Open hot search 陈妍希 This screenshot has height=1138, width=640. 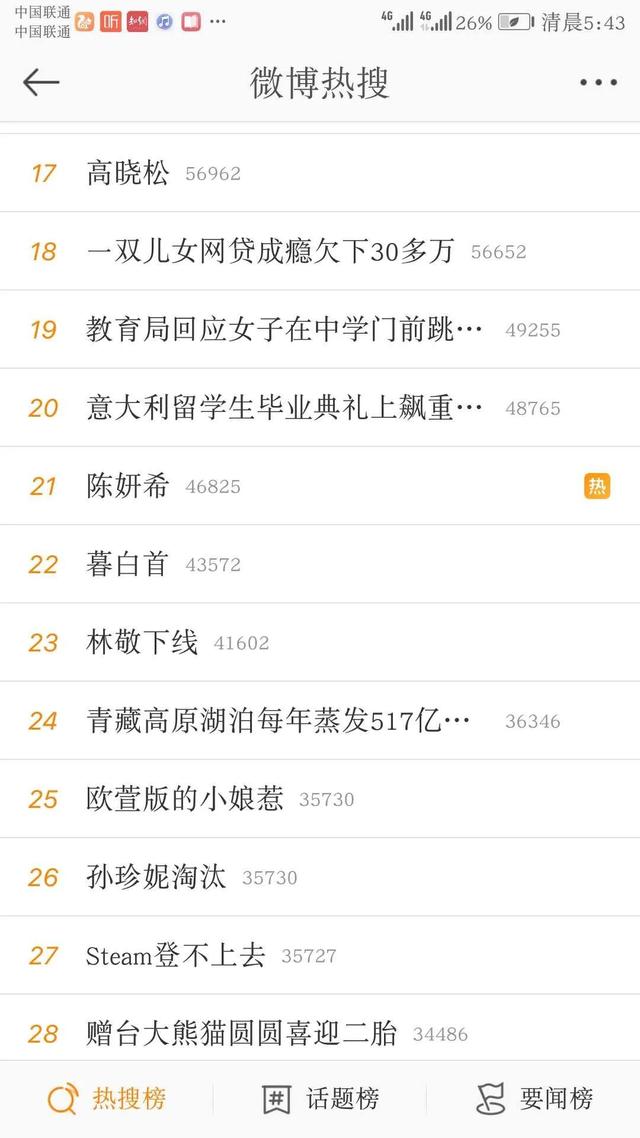(320, 486)
